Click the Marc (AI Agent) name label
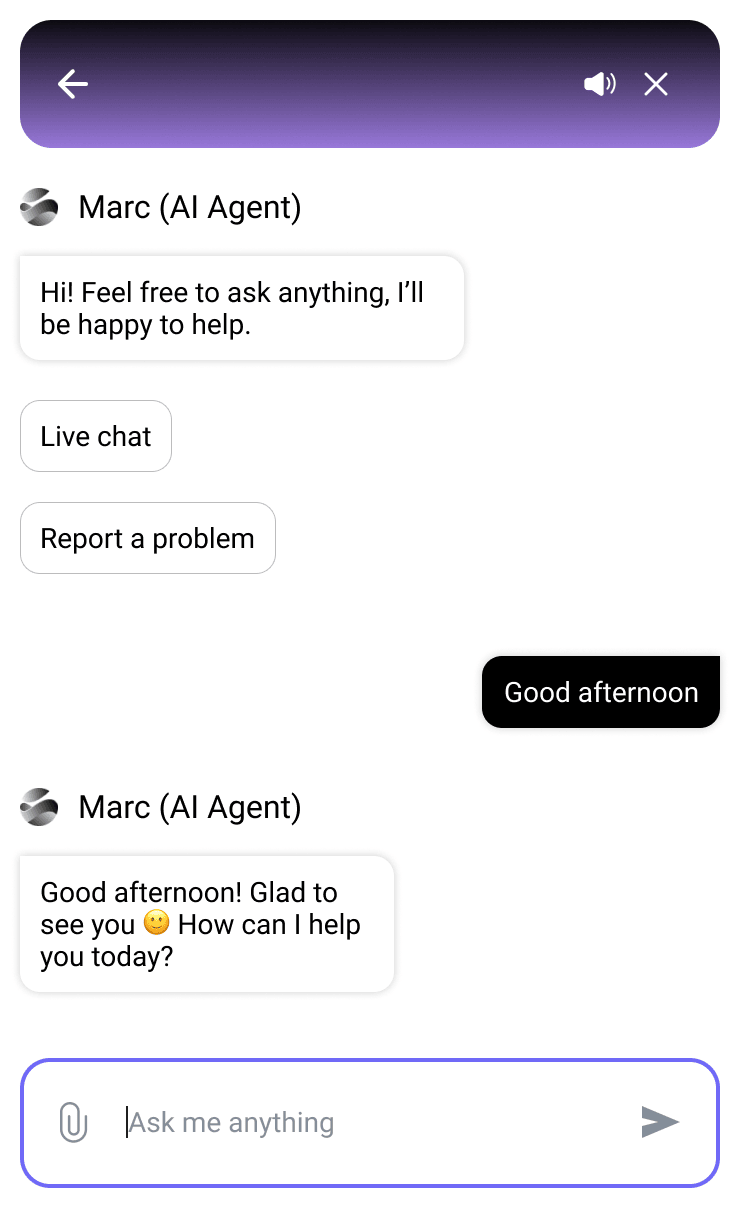Viewport: 740px width, 1208px height. [x=189, y=207]
